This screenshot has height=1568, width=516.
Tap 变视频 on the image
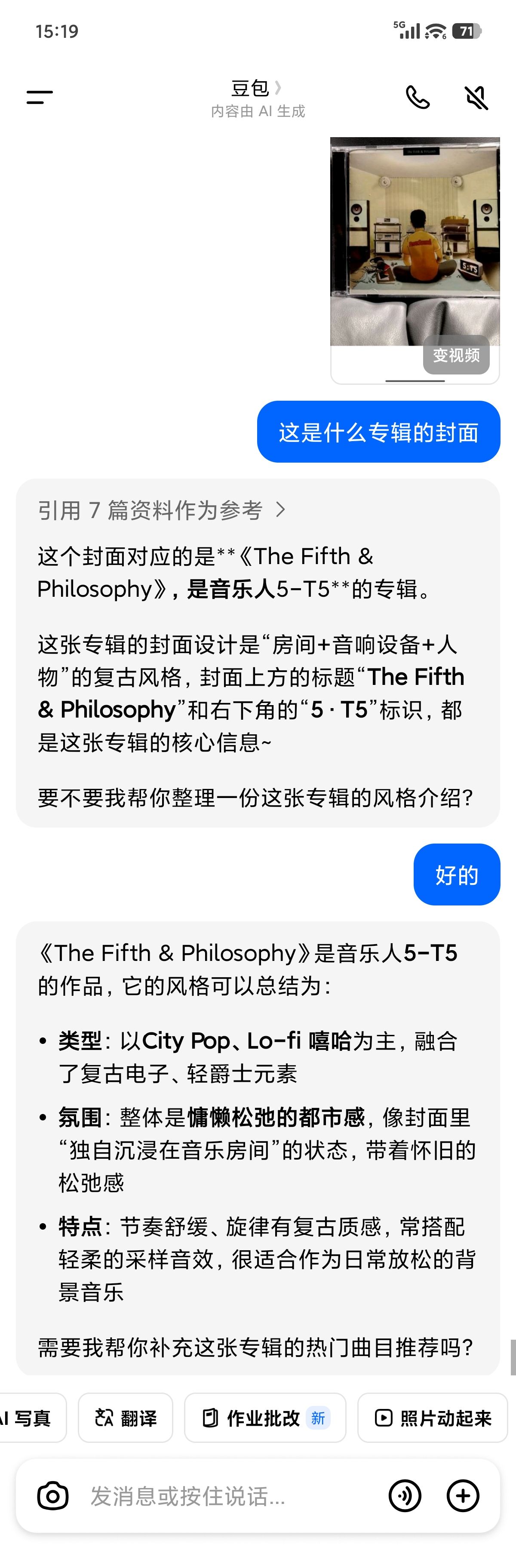(456, 355)
